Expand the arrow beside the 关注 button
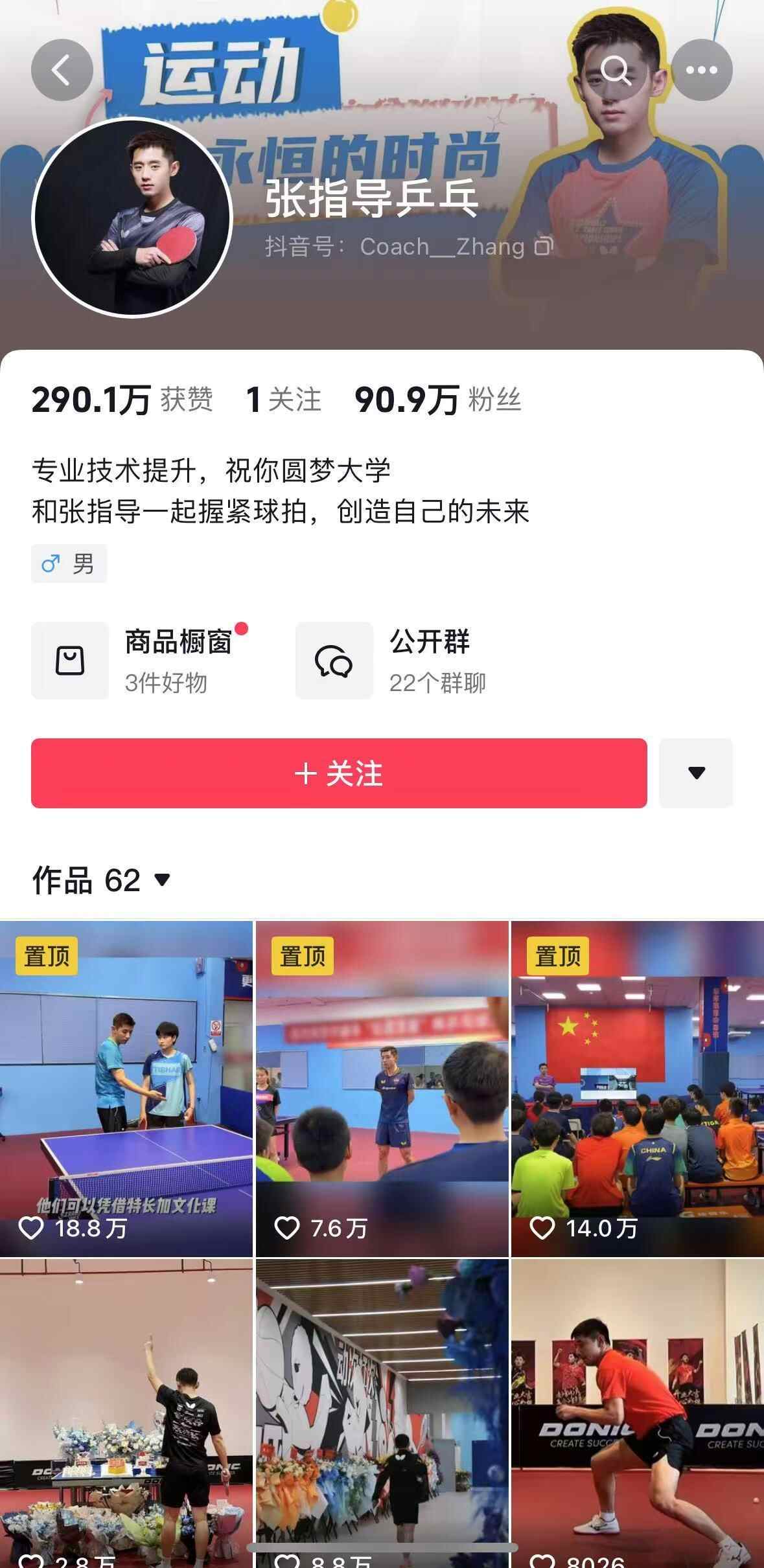Screen dimensions: 764x1568 (x=696, y=773)
